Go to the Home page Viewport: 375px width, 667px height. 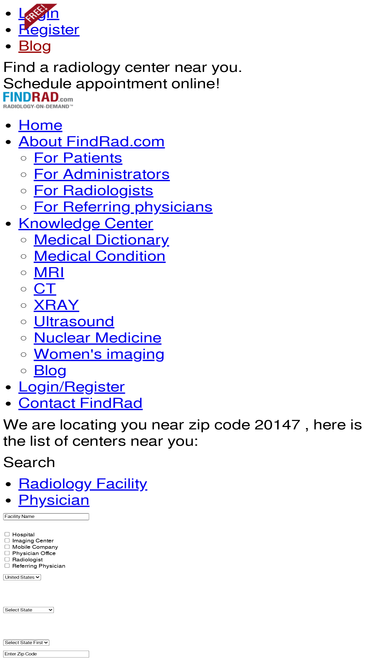pos(40,125)
